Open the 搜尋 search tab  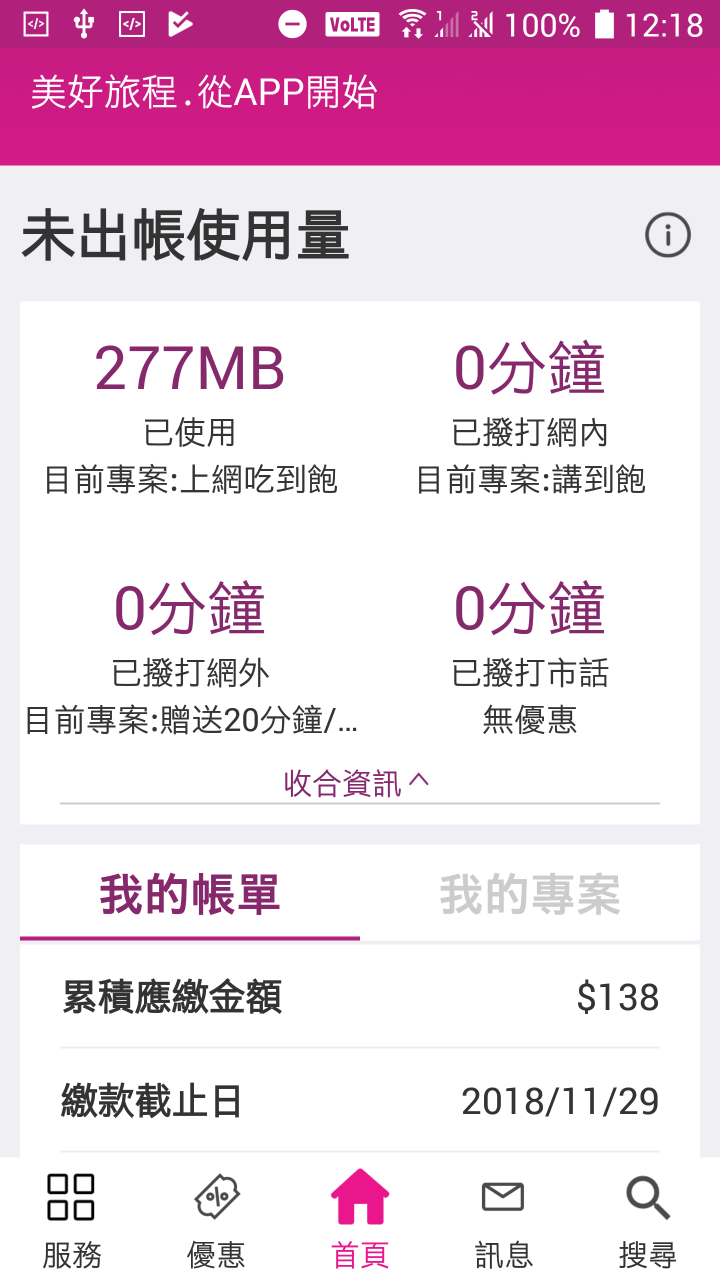coord(648,1219)
